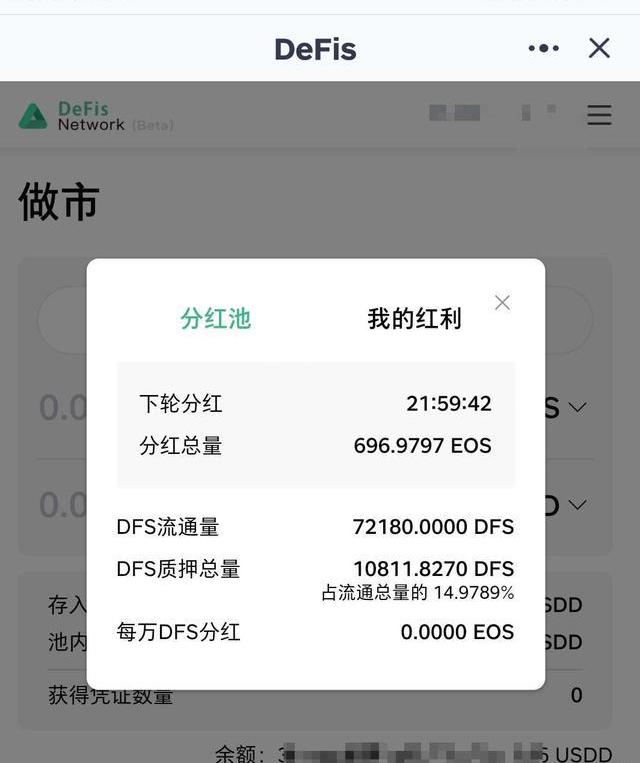Open the mini program overflow menu
Viewport: 640px width, 763px height.
[543, 48]
